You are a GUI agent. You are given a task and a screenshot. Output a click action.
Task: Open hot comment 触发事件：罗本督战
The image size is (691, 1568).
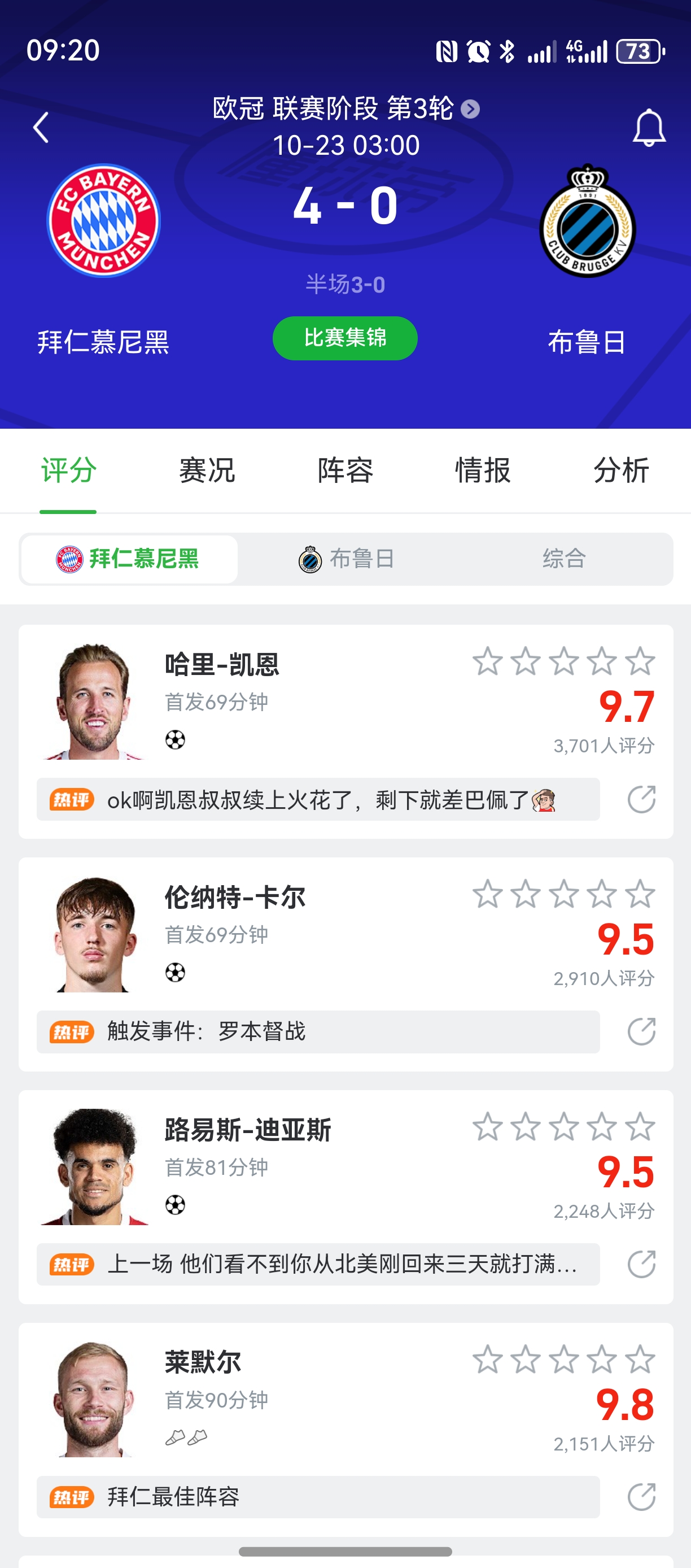317,1032
